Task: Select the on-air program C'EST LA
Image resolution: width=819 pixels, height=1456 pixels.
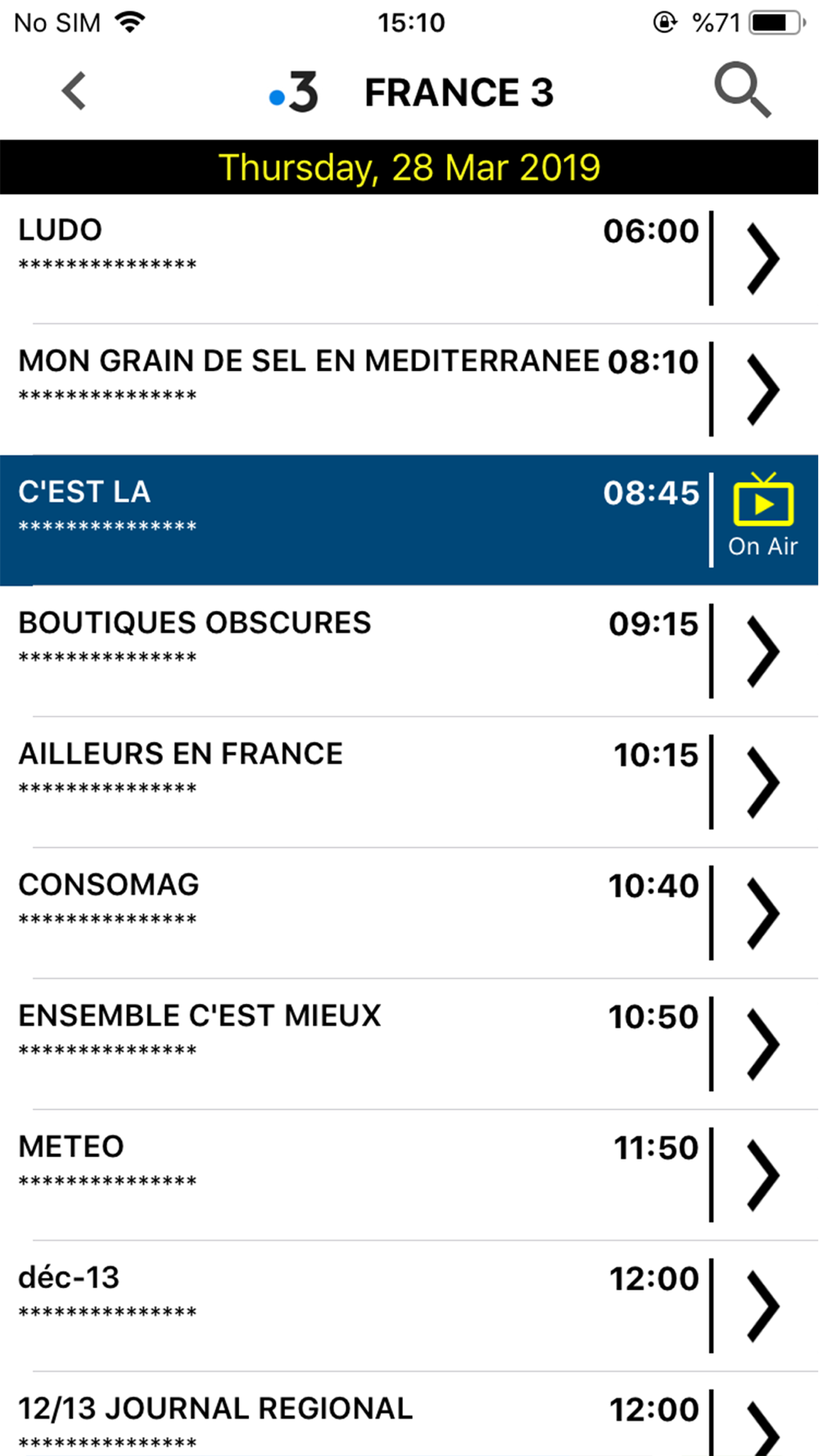Action: 409,520
